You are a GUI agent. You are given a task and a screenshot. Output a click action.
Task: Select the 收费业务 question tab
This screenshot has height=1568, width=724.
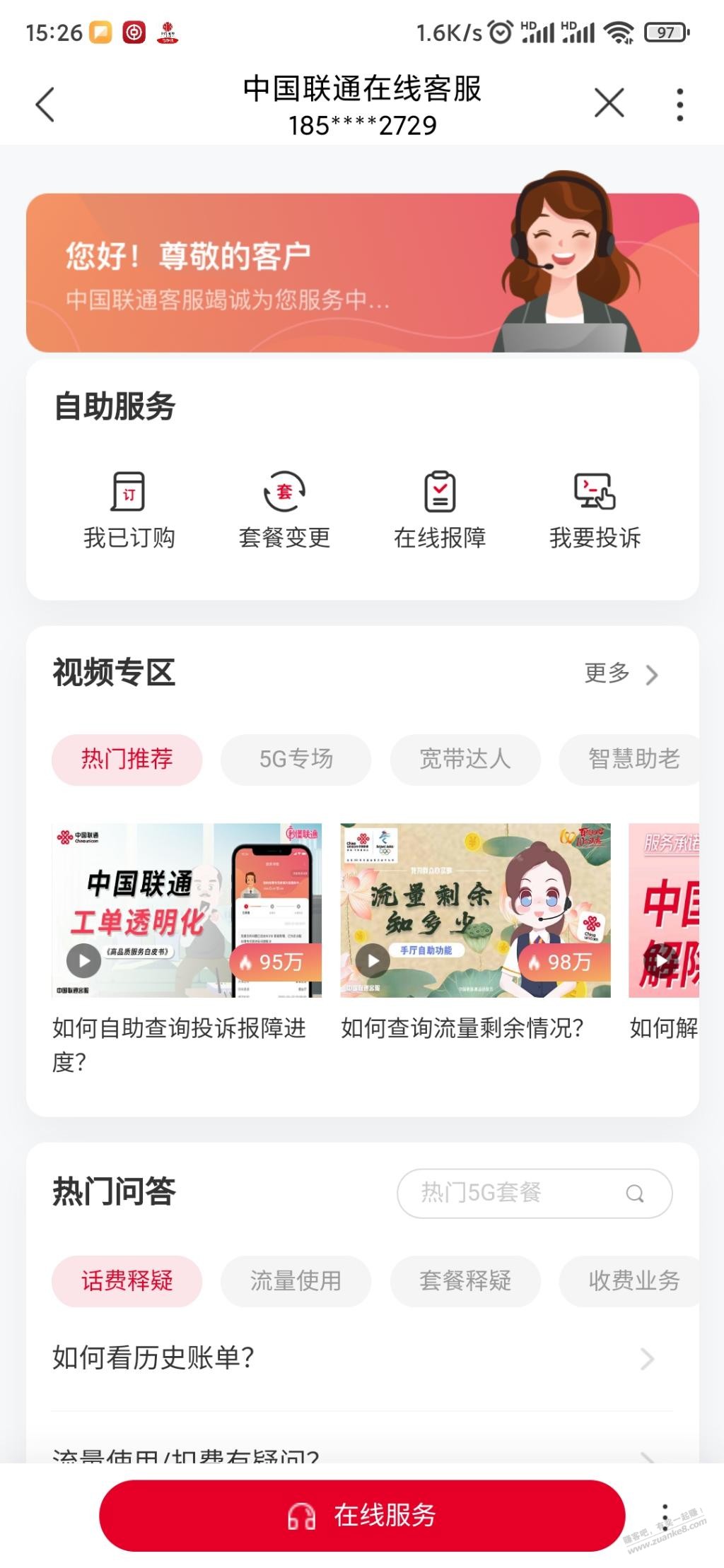pos(634,1281)
